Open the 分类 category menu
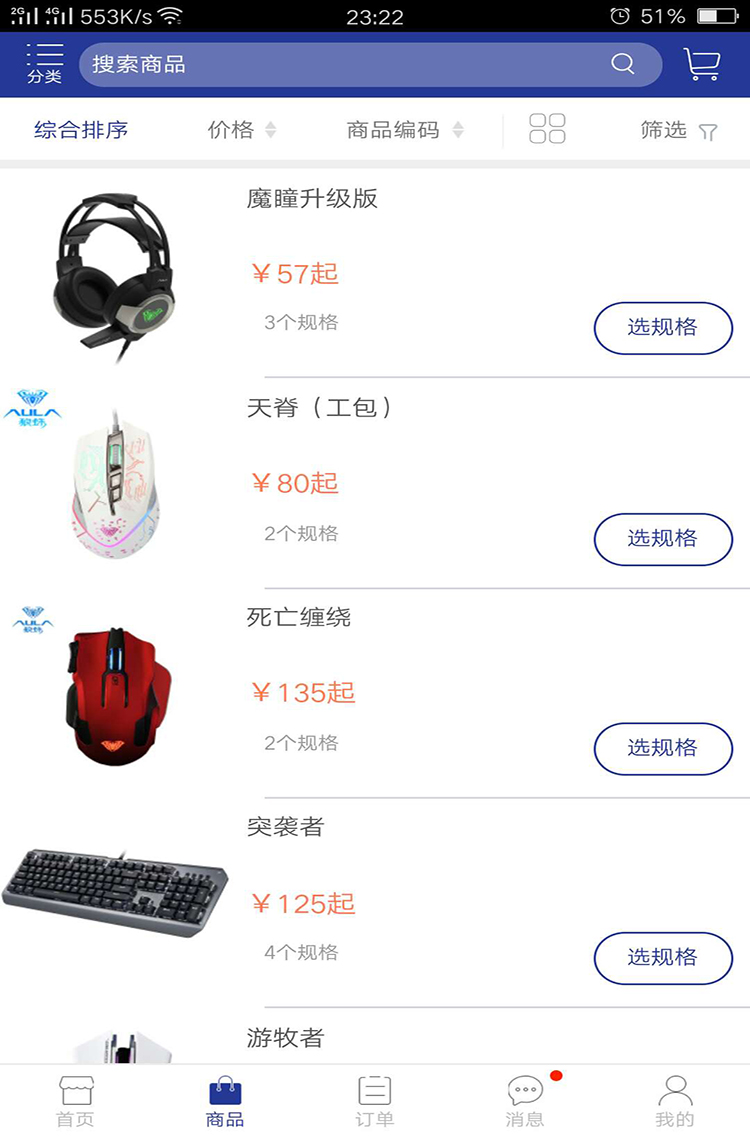Image resolution: width=750 pixels, height=1136 pixels. point(45,63)
